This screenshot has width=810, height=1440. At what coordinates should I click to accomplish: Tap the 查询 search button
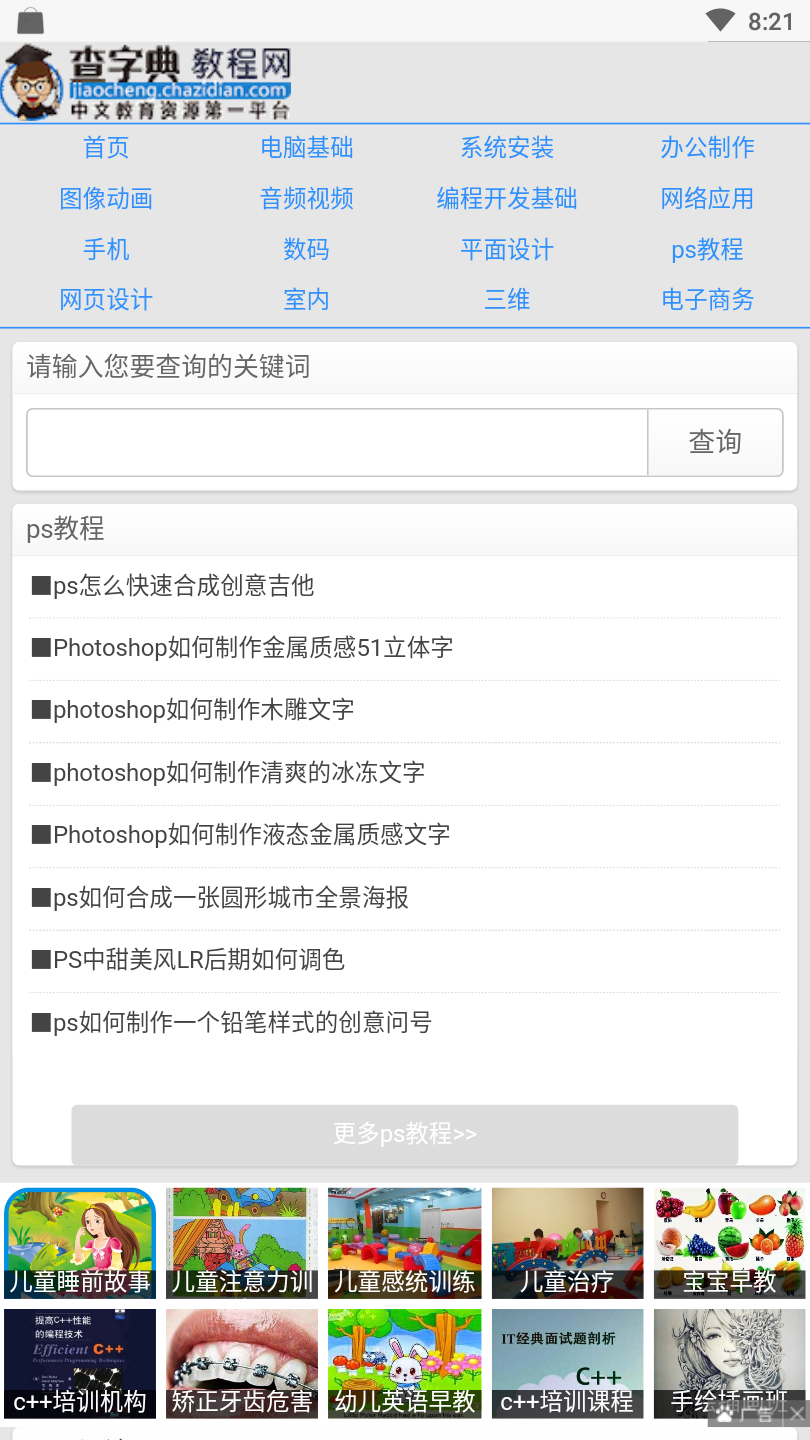tap(715, 442)
